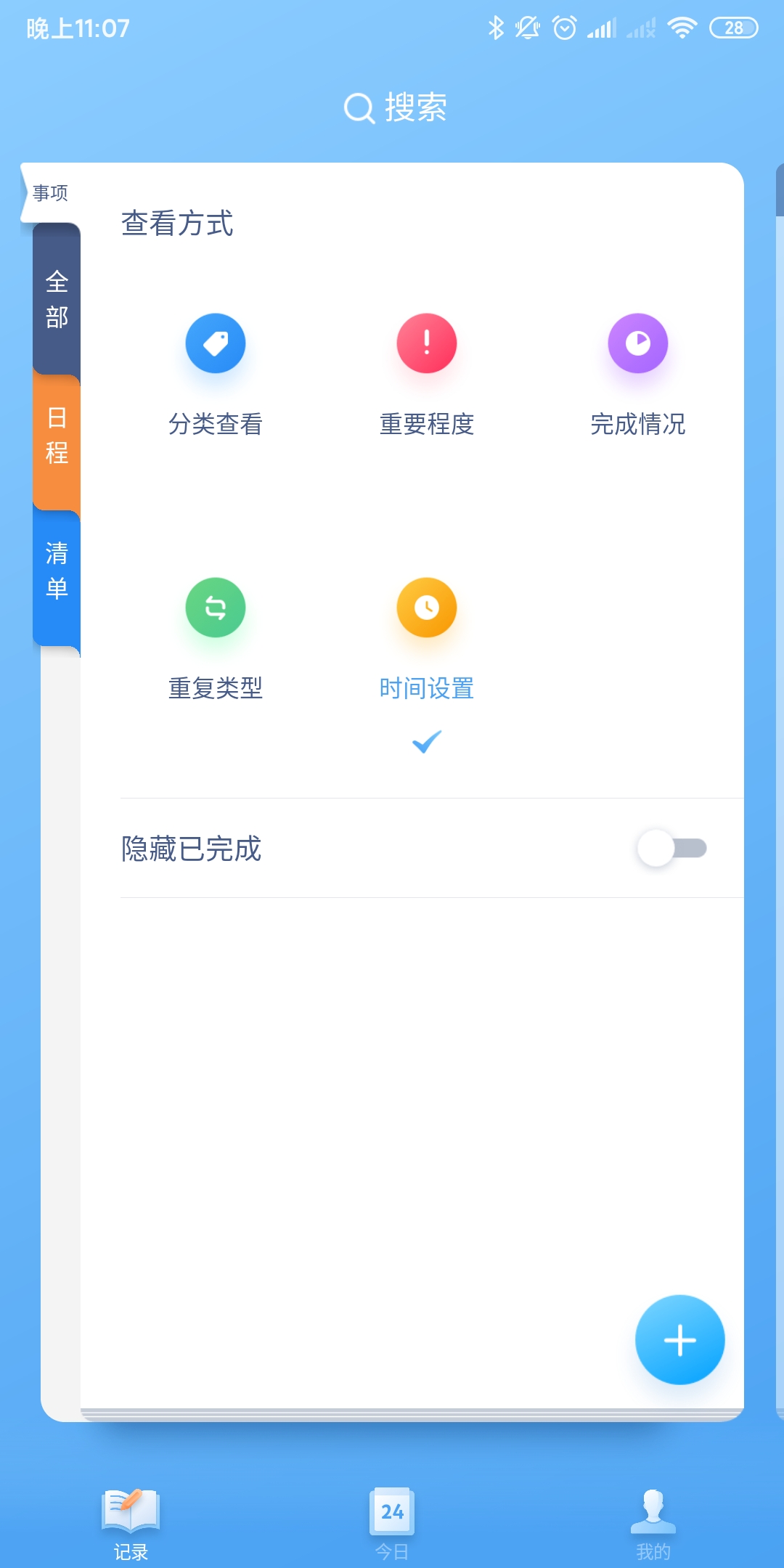Switch to the 全部 tab
Image resolution: width=784 pixels, height=1568 pixels.
[55, 298]
